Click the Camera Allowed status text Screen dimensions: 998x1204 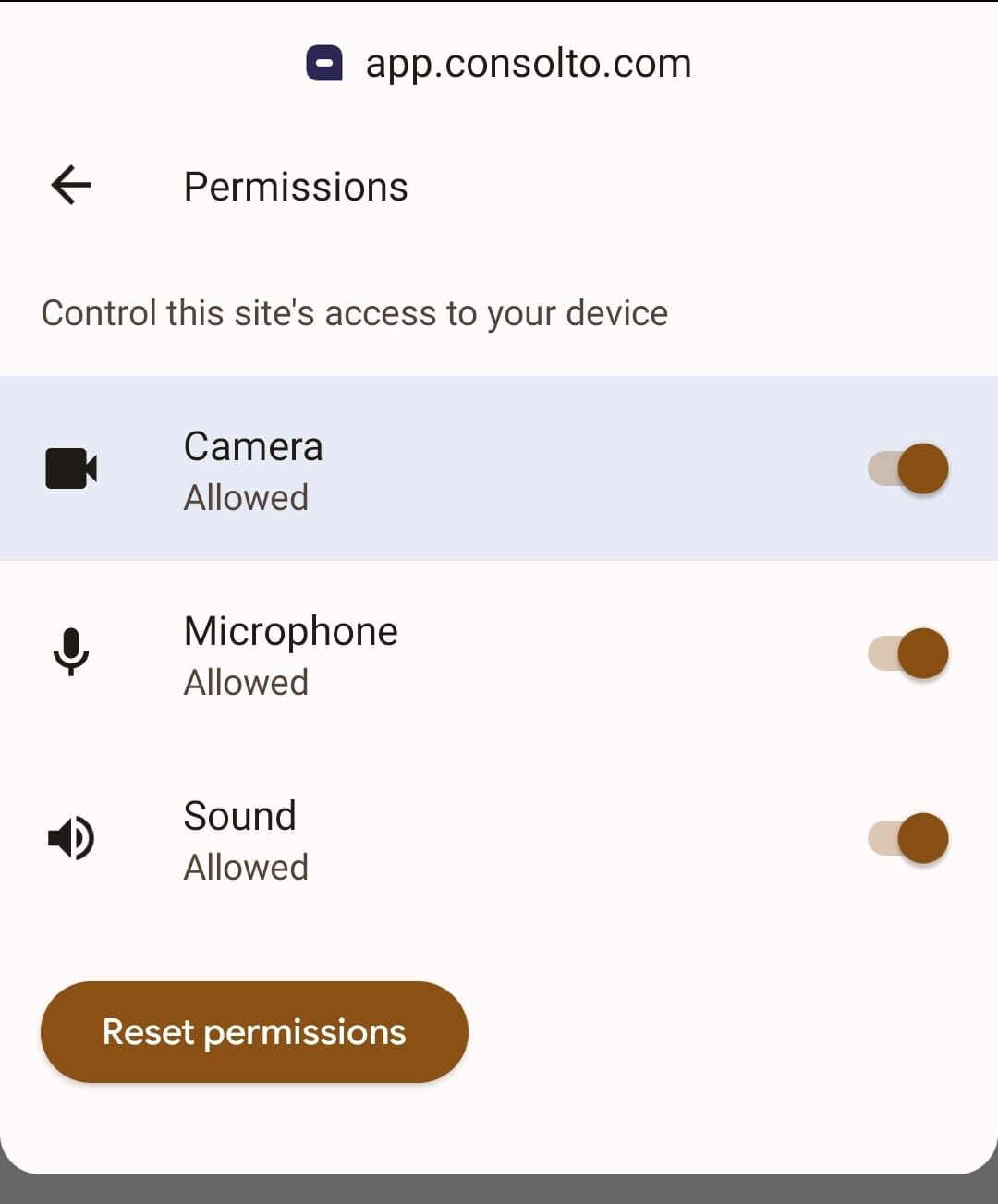(x=246, y=497)
